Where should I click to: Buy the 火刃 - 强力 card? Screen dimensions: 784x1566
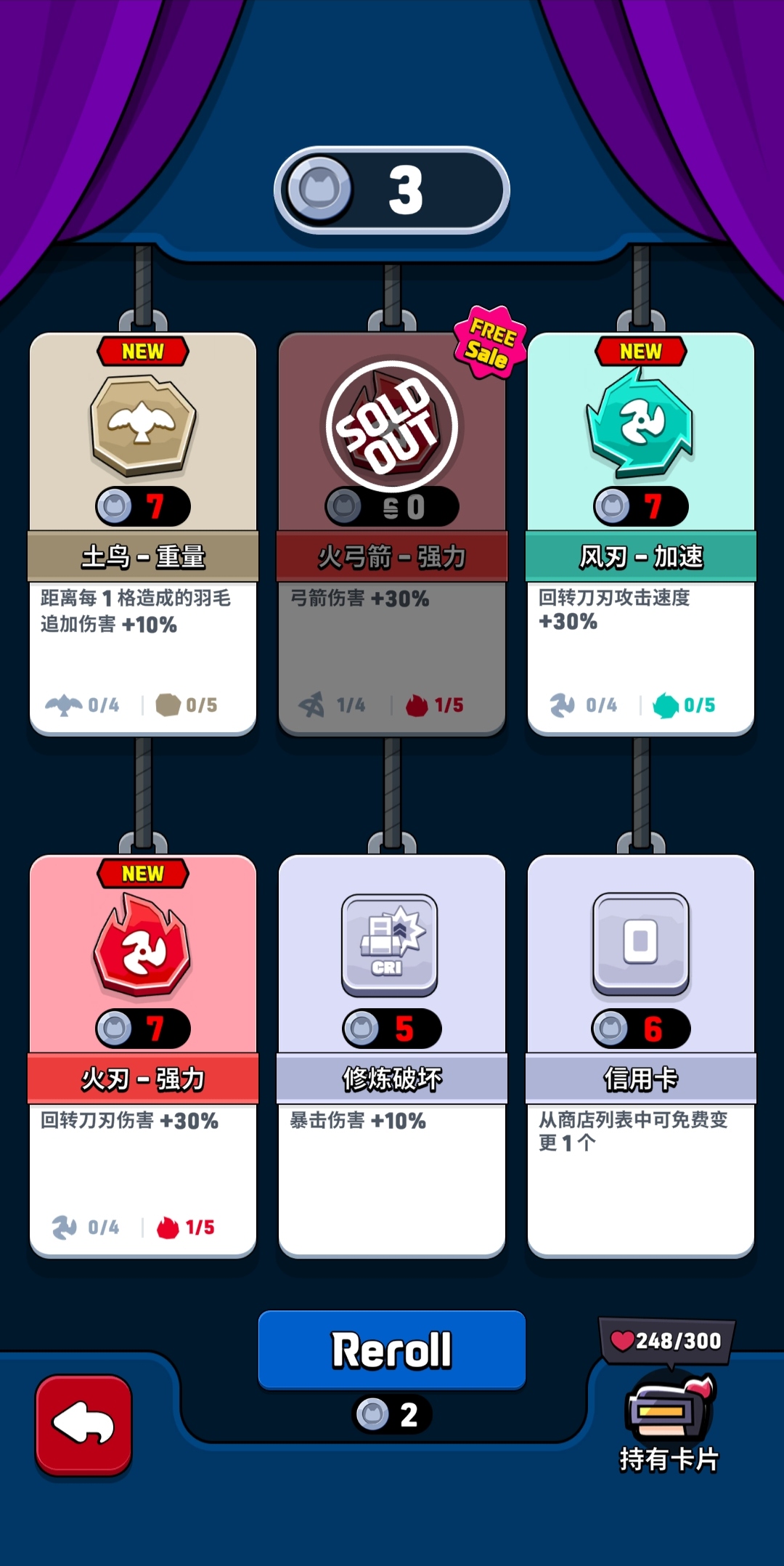(x=143, y=1055)
